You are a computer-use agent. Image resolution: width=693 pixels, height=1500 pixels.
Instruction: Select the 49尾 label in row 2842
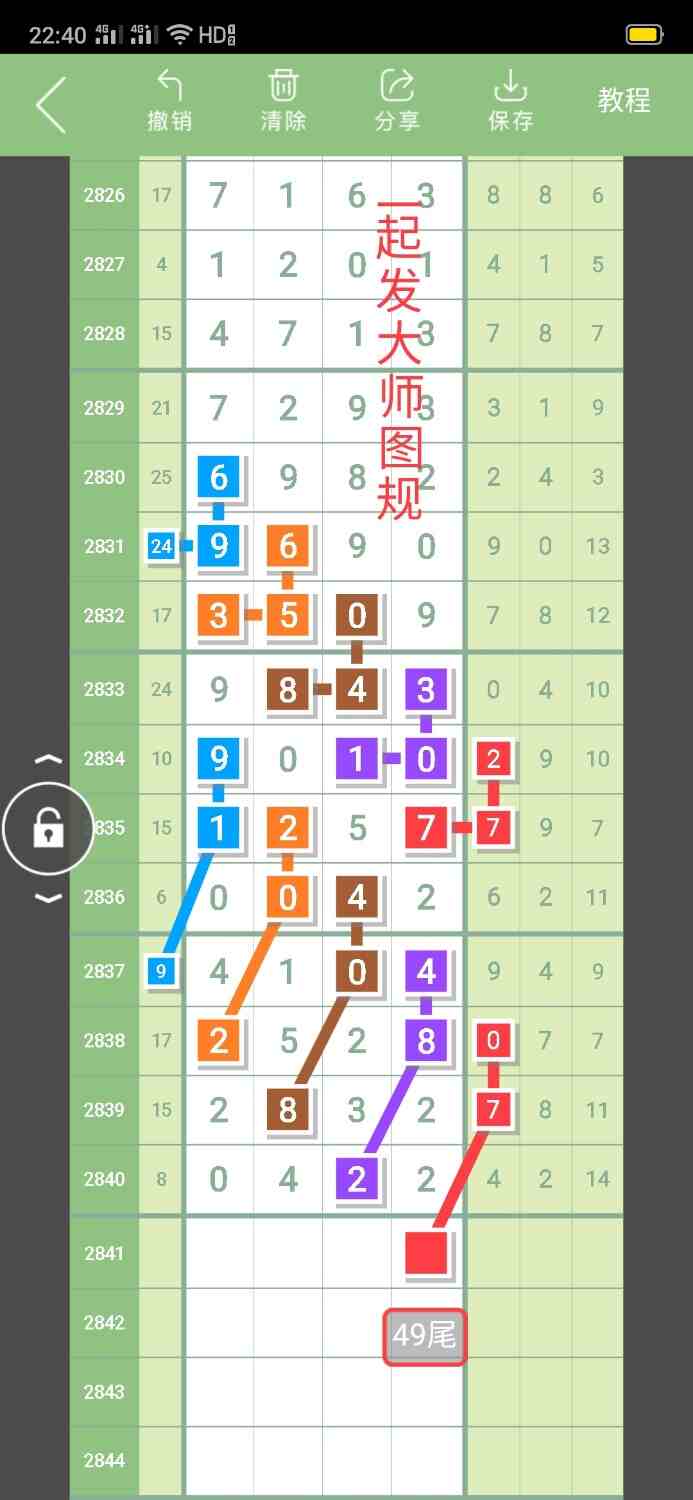(x=425, y=1336)
